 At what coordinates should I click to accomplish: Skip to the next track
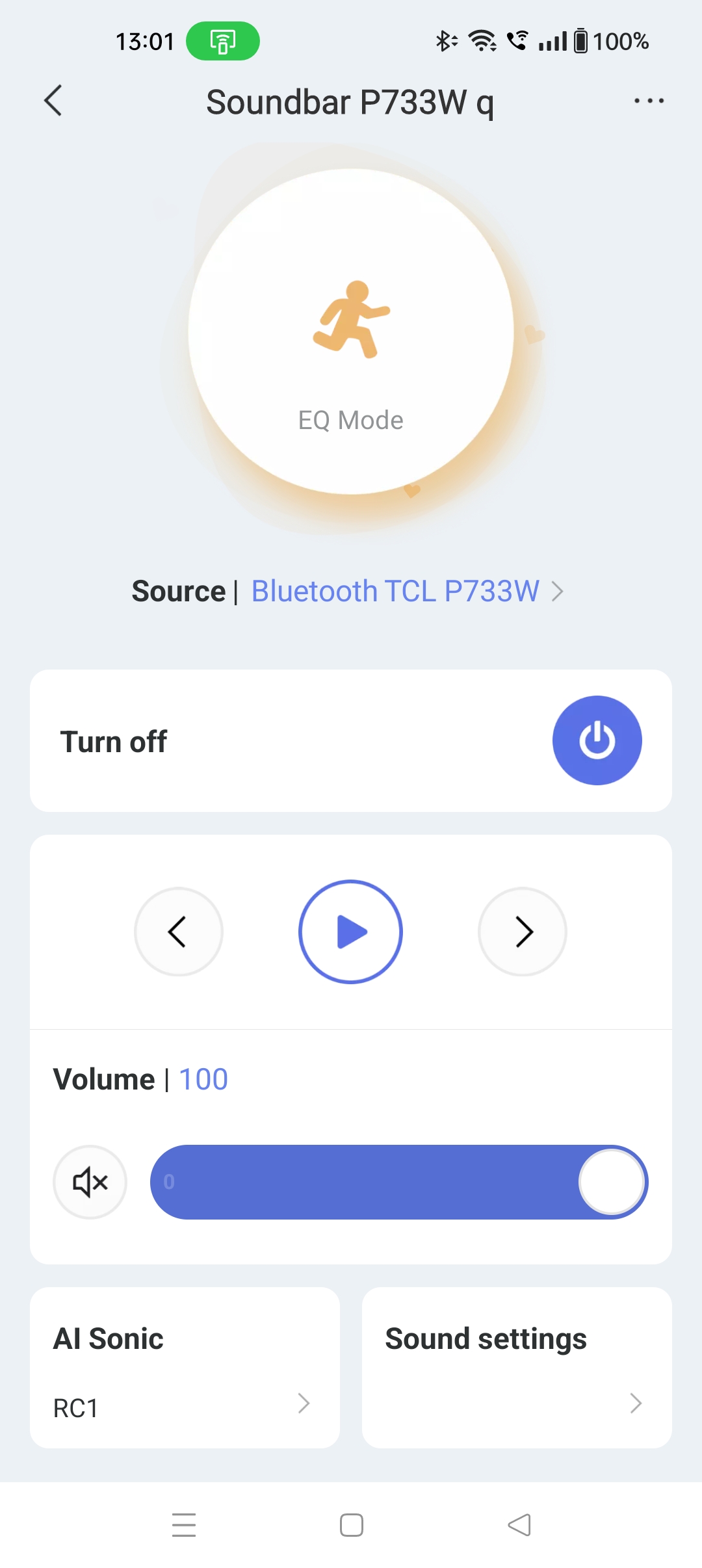(x=523, y=932)
